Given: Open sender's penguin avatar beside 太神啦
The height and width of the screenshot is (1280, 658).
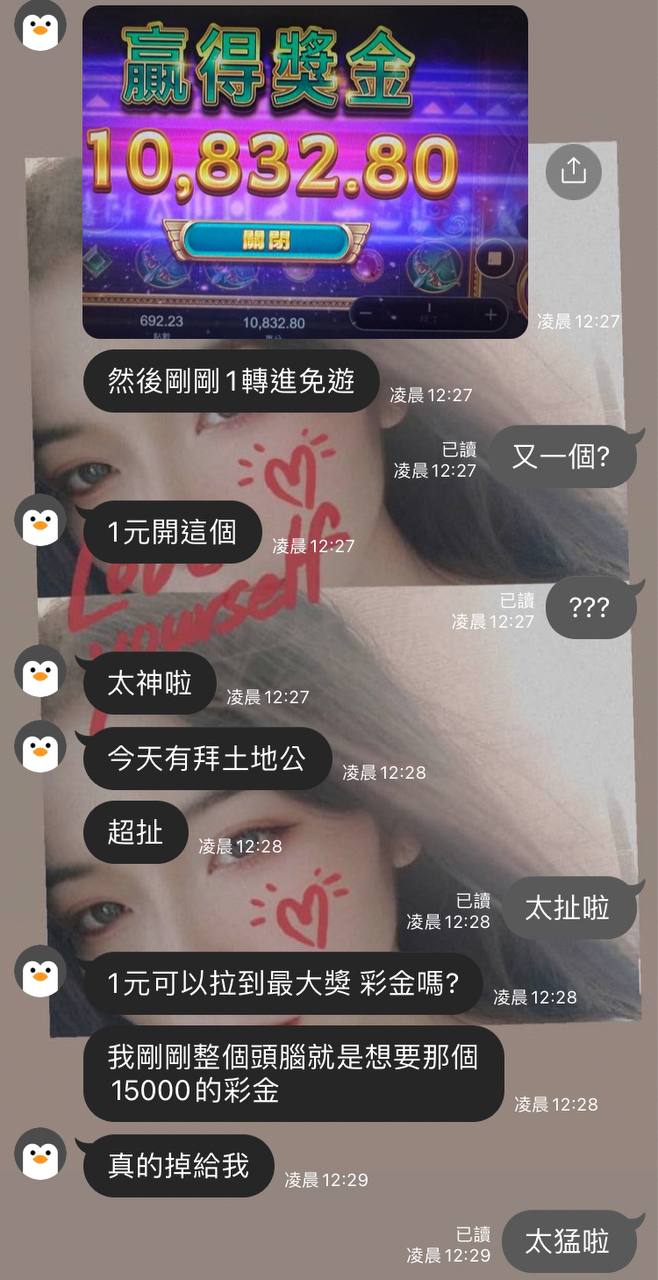Looking at the screenshot, I should click(41, 671).
